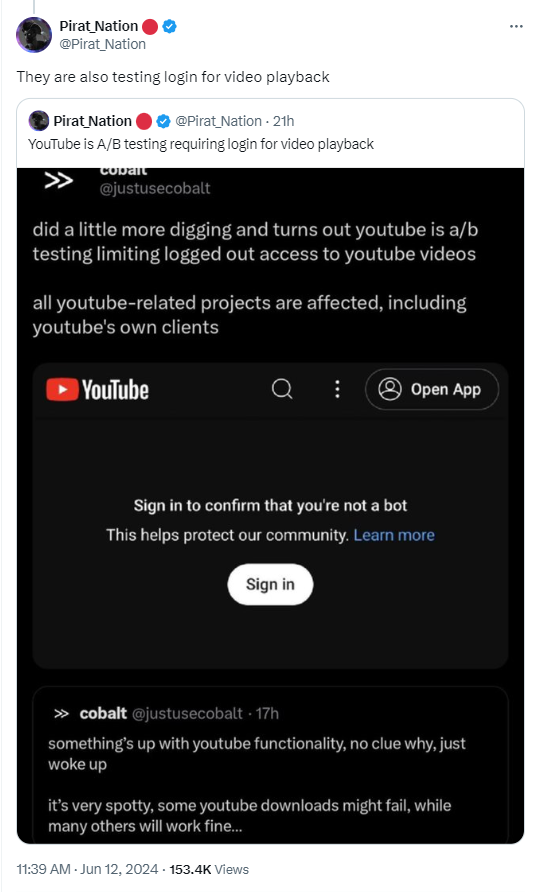Open the 11:39 AM · Jun 12, 2024 timestamp link
Viewport: 540px width, 892px height.
click(x=87, y=869)
